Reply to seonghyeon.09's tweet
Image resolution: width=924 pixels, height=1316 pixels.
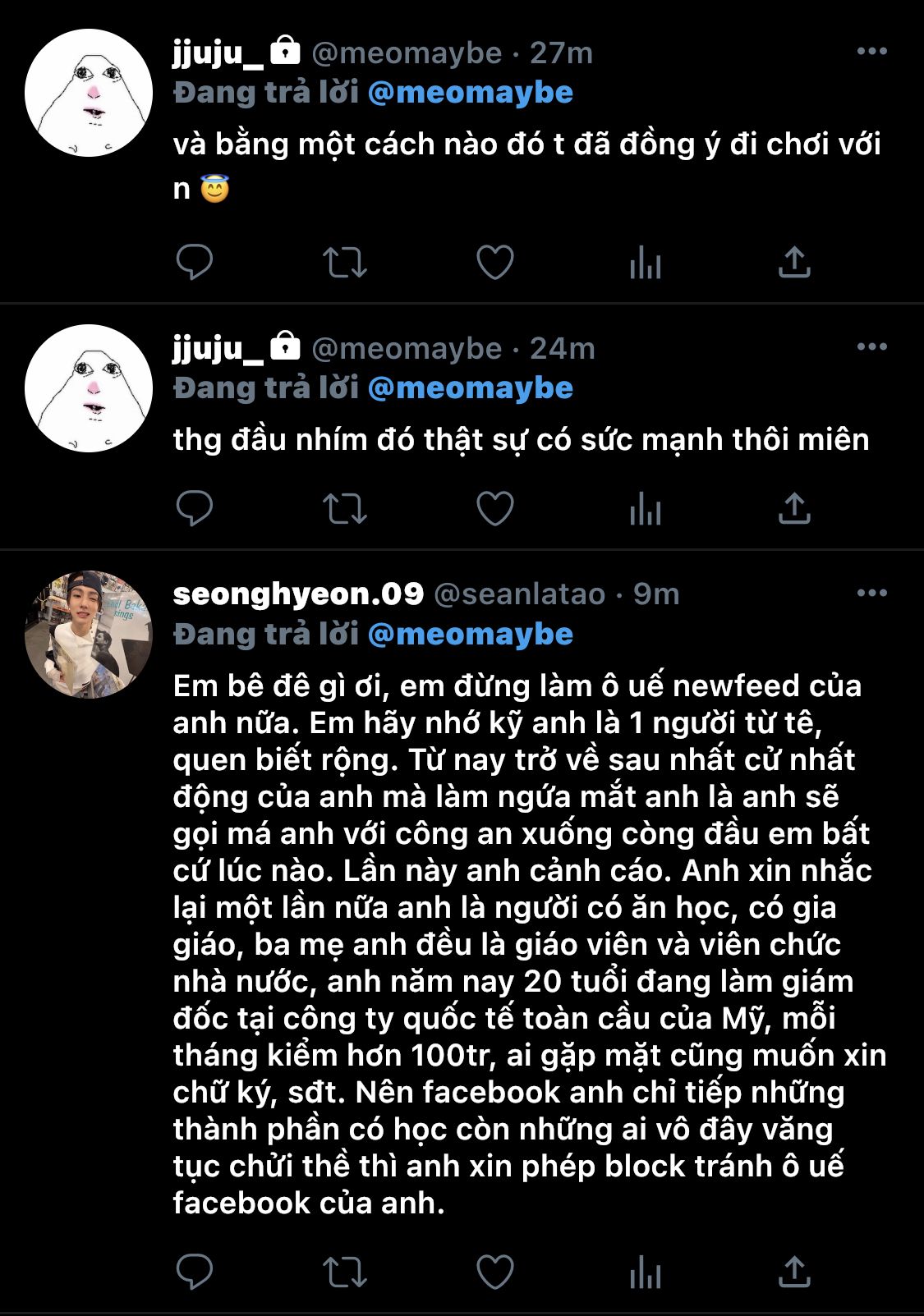pos(195,1272)
